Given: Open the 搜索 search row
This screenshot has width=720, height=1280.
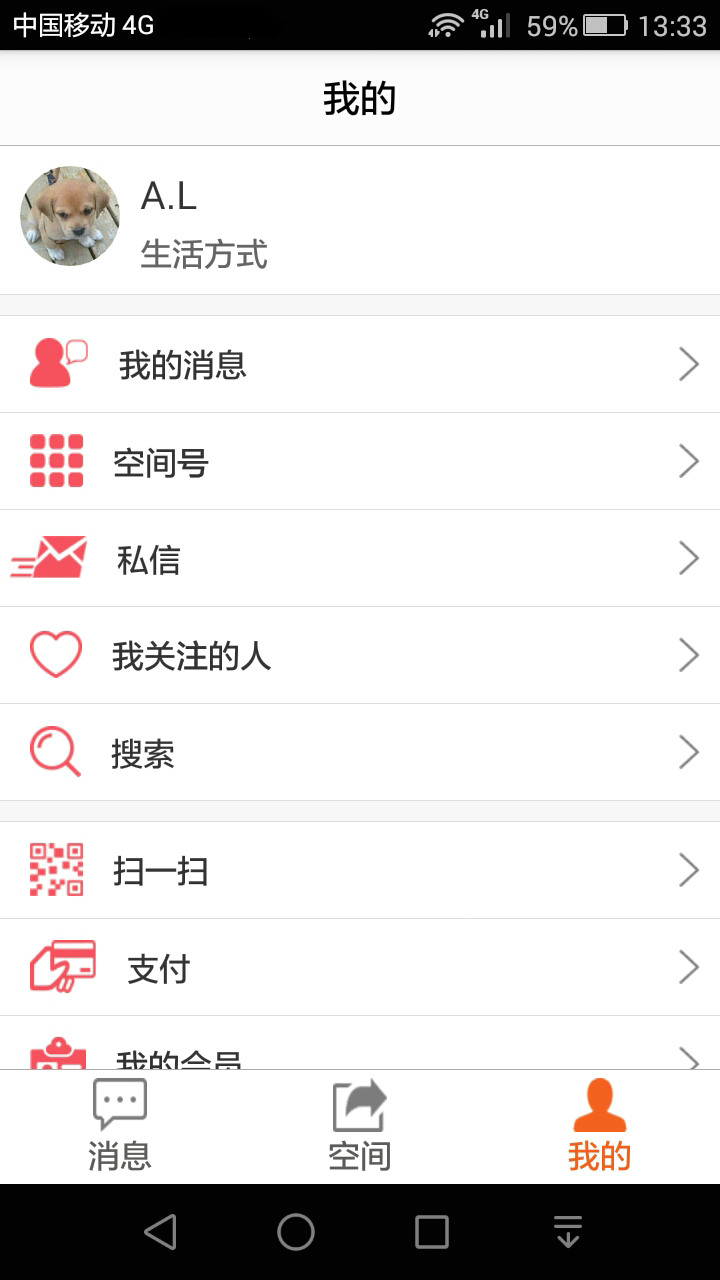Looking at the screenshot, I should 360,753.
